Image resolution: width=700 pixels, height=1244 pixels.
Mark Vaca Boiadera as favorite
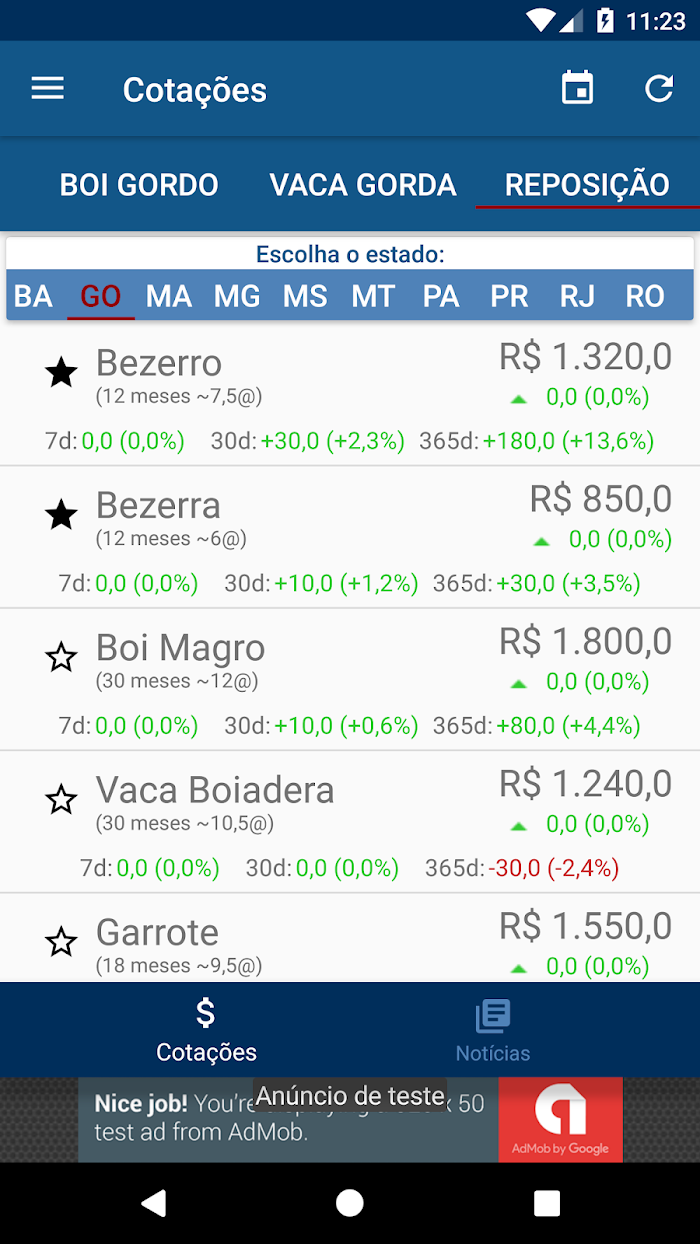tap(61, 799)
